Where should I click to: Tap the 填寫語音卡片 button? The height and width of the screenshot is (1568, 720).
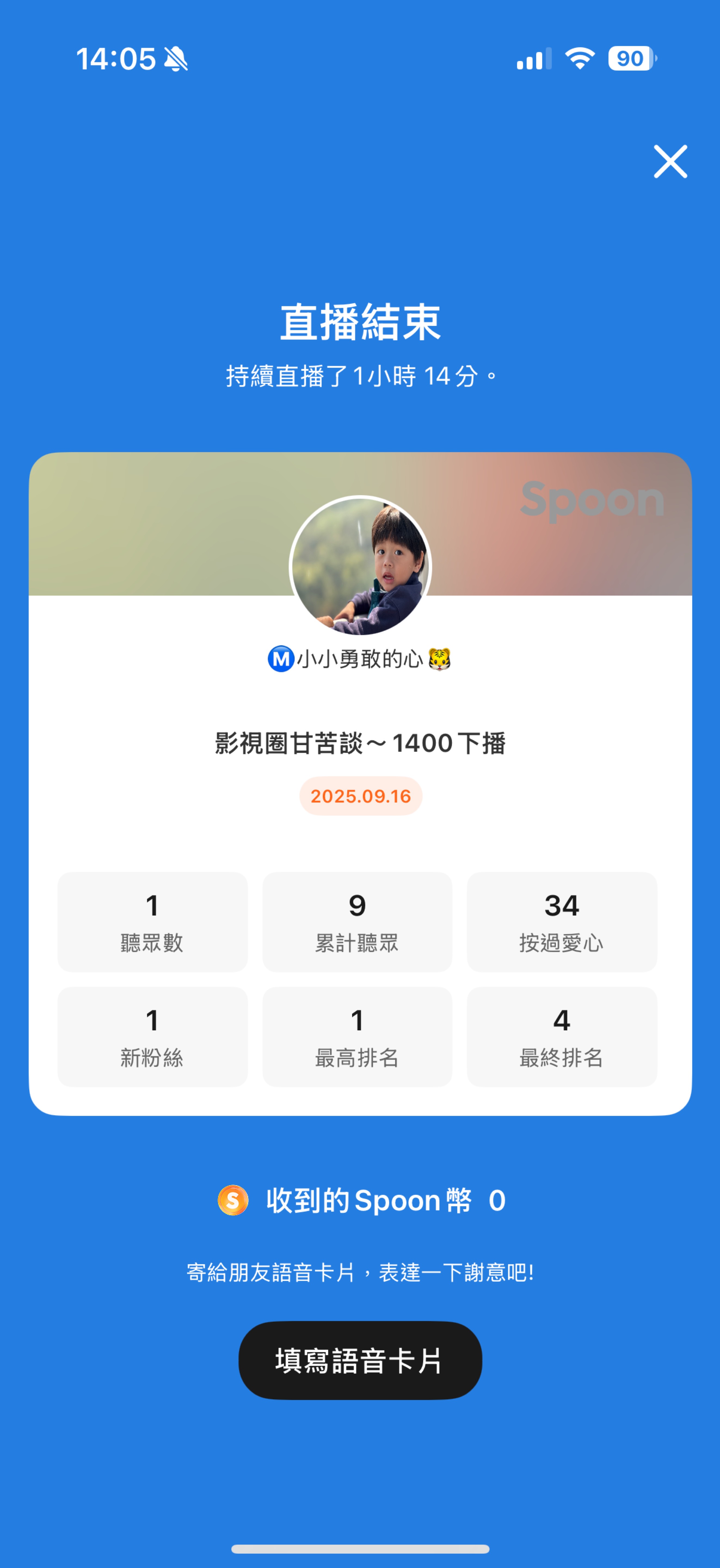pos(360,1361)
